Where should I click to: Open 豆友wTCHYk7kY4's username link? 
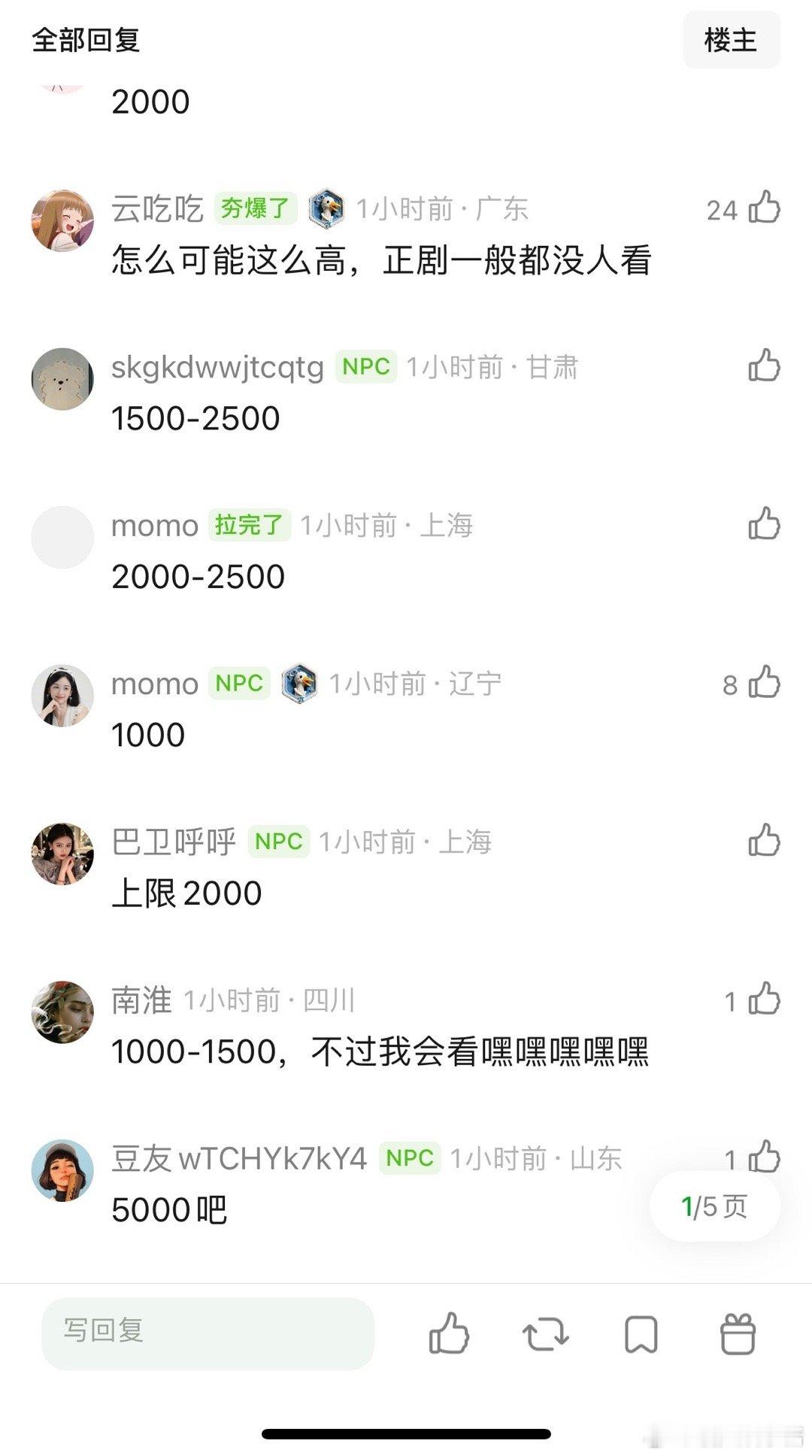[241, 1160]
